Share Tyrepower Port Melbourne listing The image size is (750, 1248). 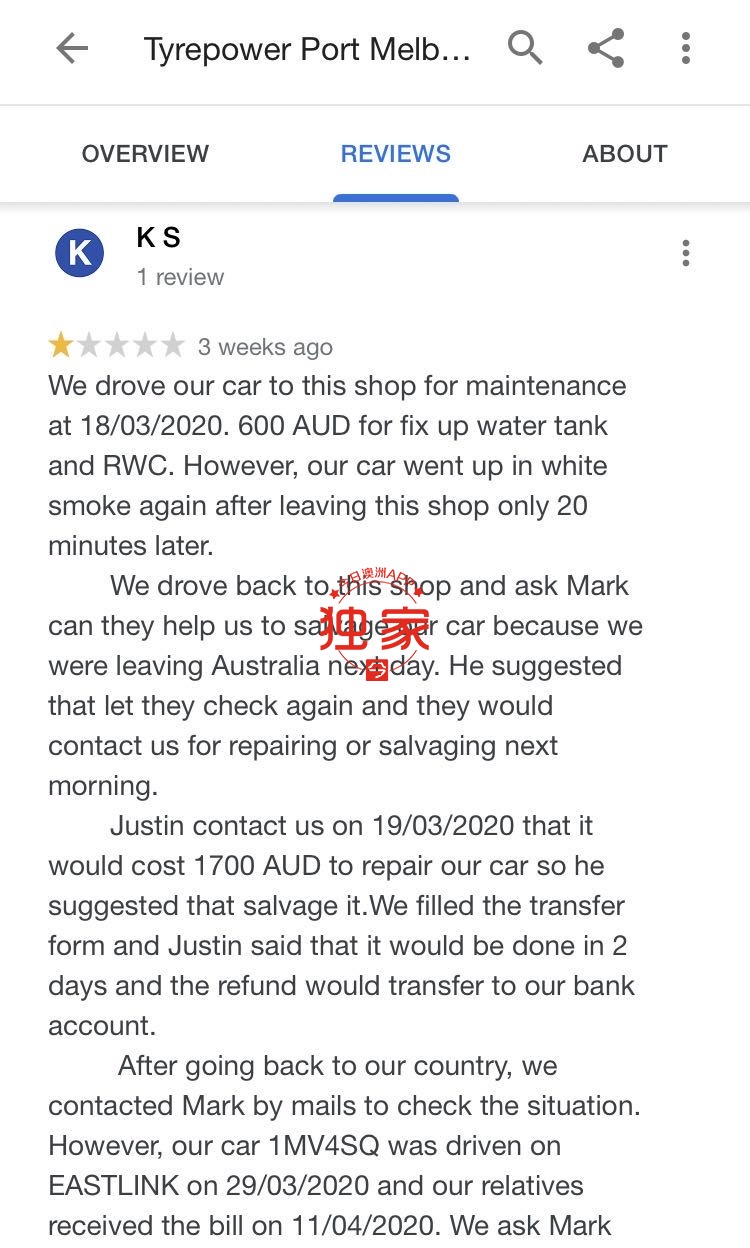[x=606, y=48]
